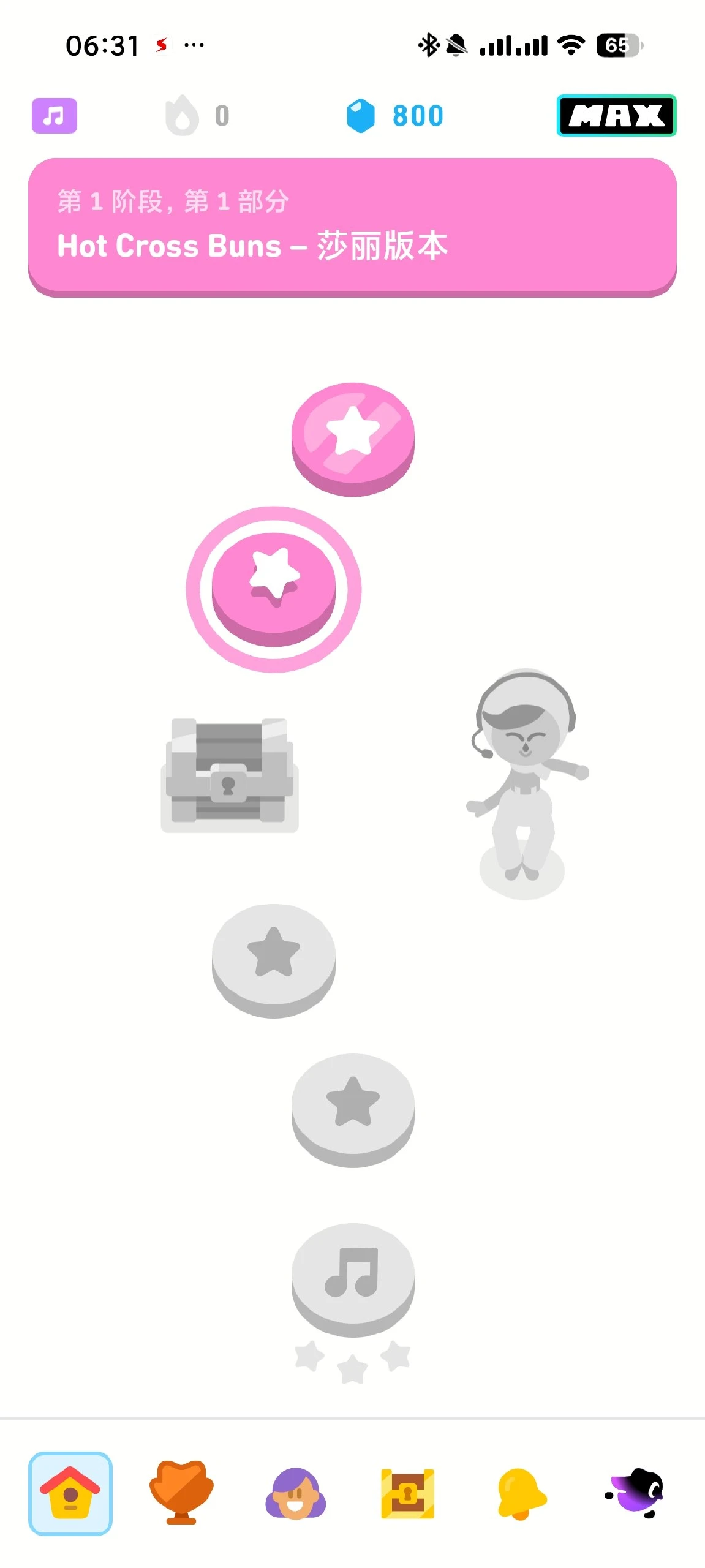The width and height of the screenshot is (705, 1568).
Task: Start the current highlighted star lesson
Action: pyautogui.click(x=274, y=585)
